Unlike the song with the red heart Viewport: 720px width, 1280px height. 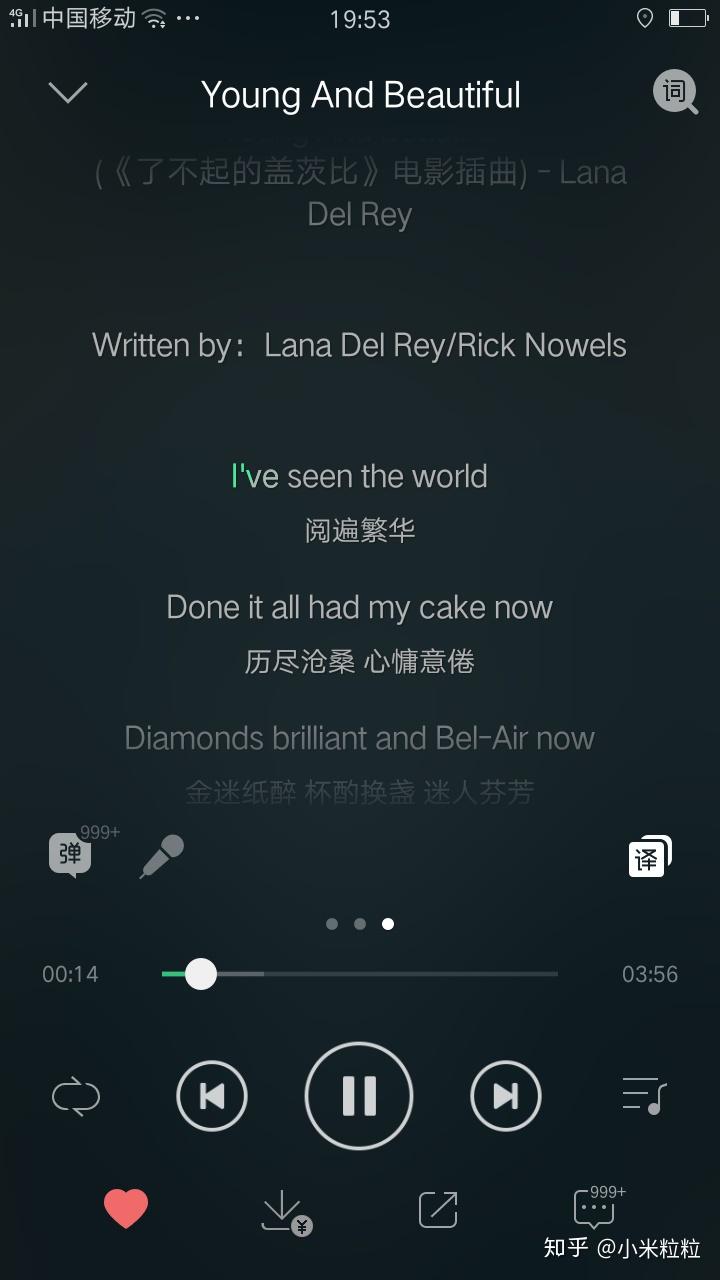tap(126, 1209)
